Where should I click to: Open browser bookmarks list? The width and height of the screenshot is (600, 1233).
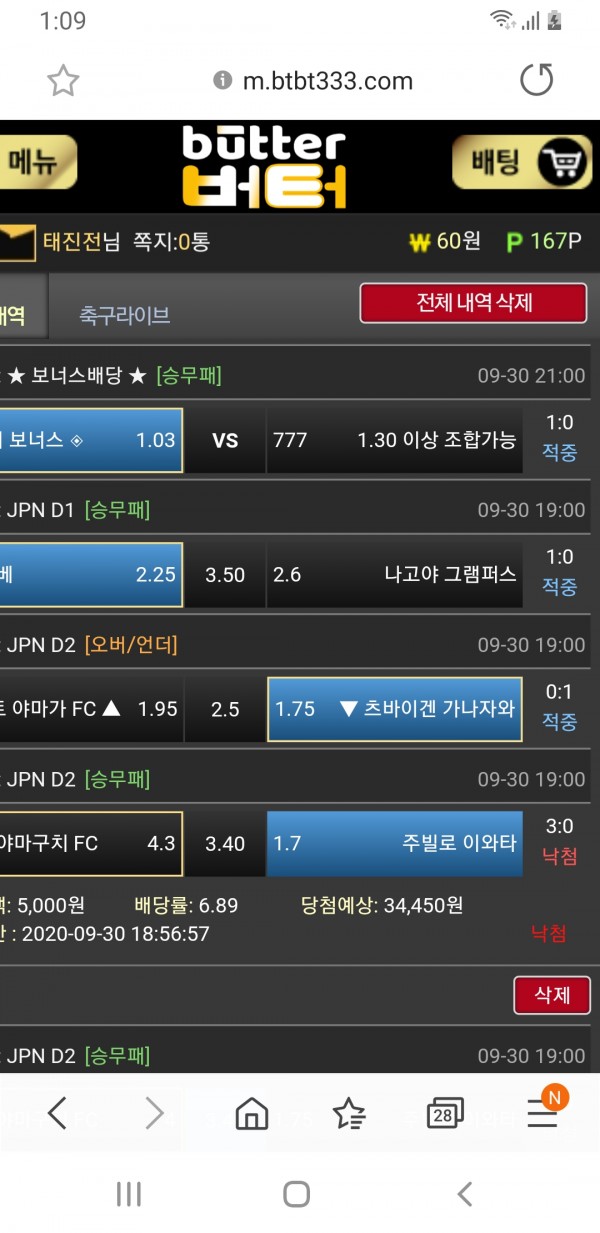[x=349, y=1112]
